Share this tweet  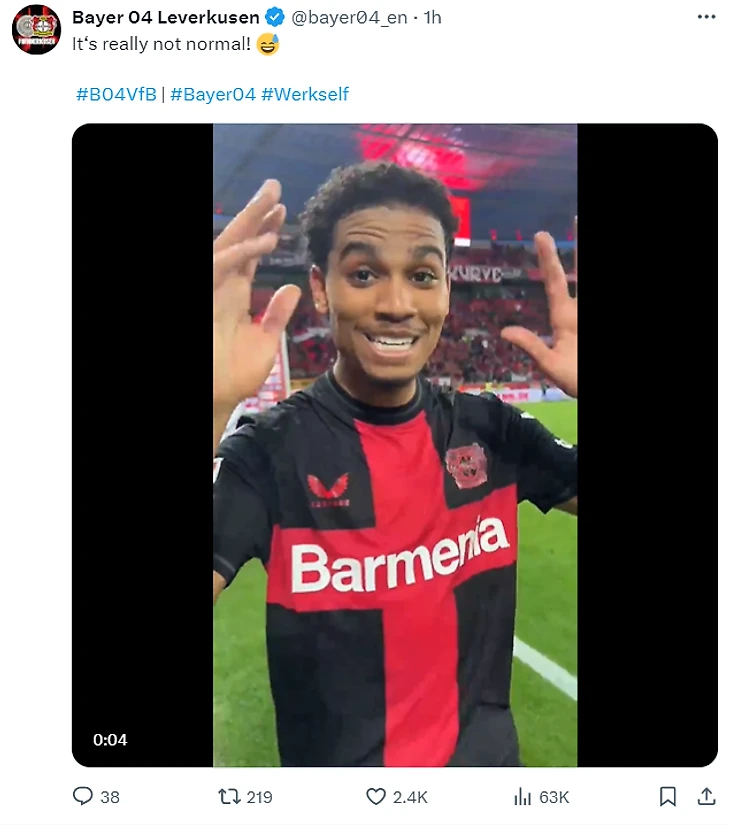pos(706,796)
